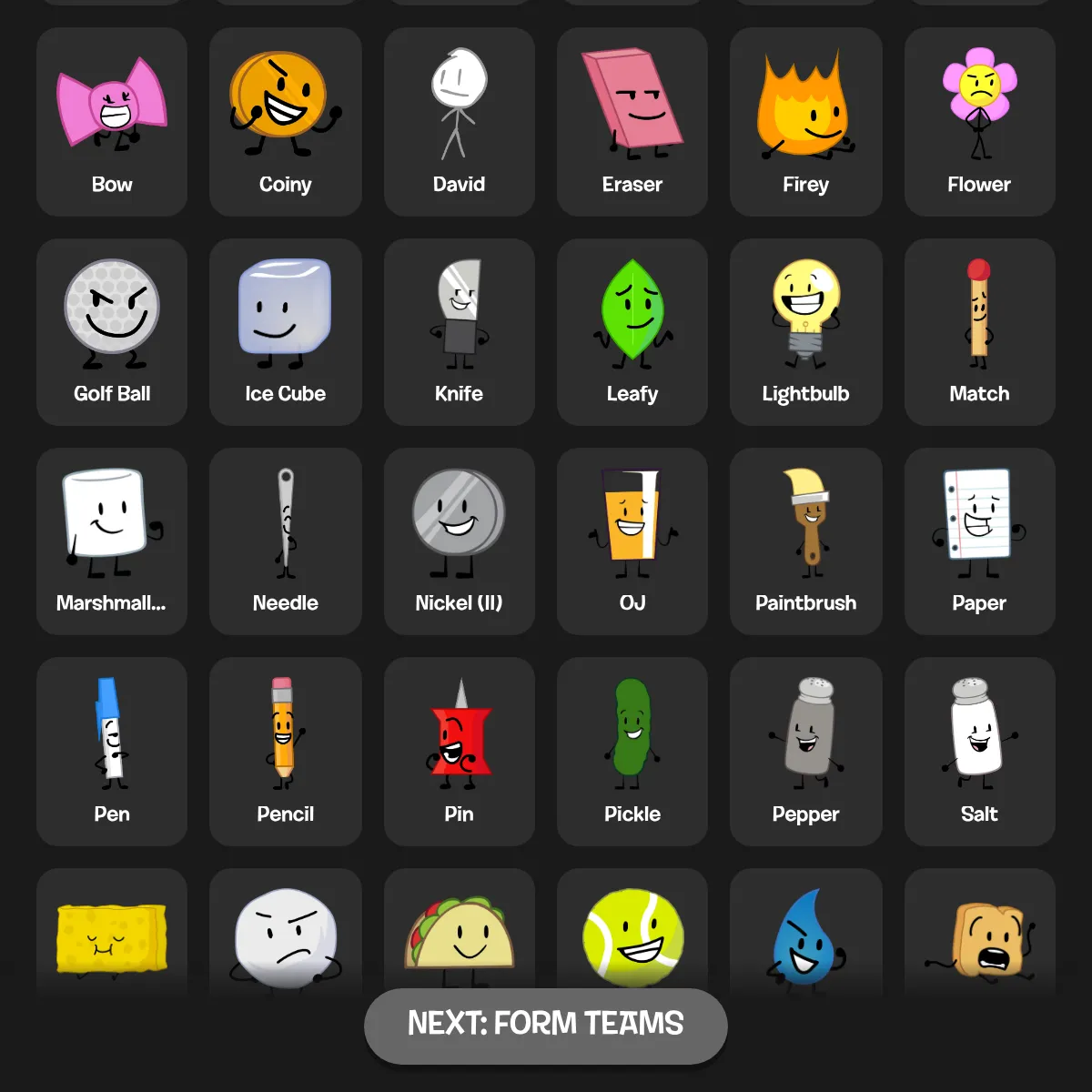Add Flower to the selection
The image size is (1092, 1092).
[x=979, y=122]
